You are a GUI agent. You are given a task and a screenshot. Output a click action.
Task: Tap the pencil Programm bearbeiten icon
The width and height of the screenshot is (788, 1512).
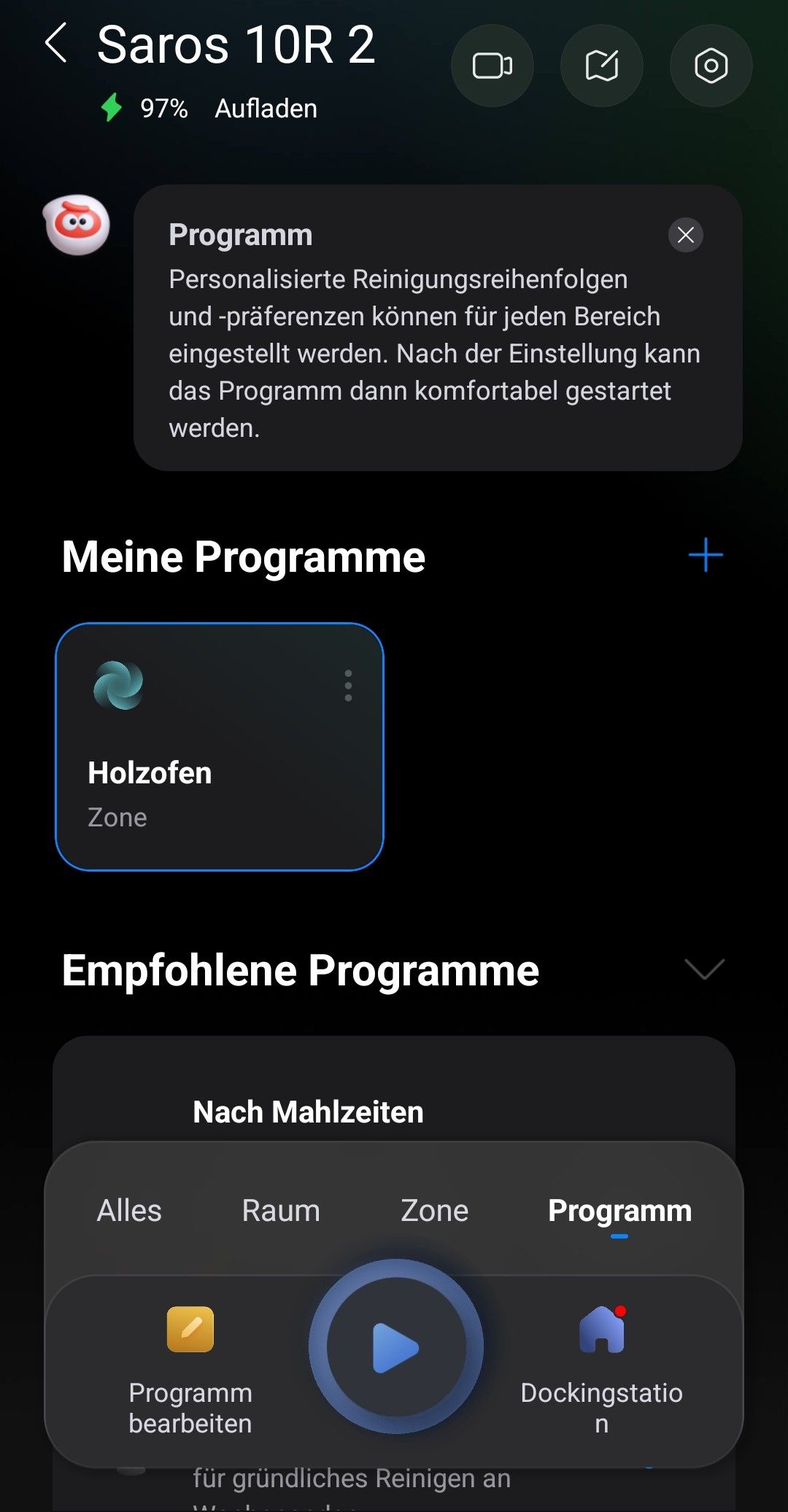[190, 1327]
